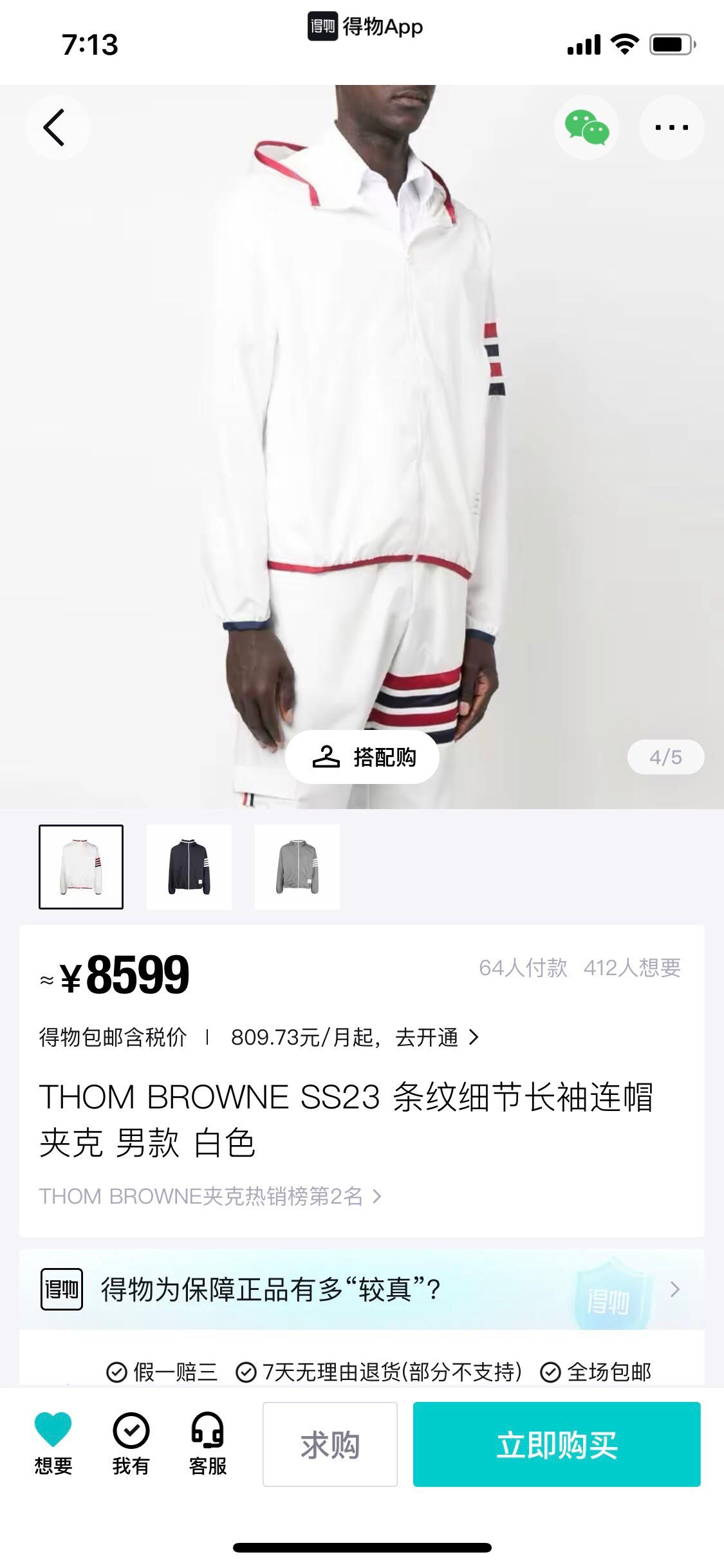Select the grey jacket color thumbnail
Viewport: 724px width, 1568px height.
(x=297, y=866)
